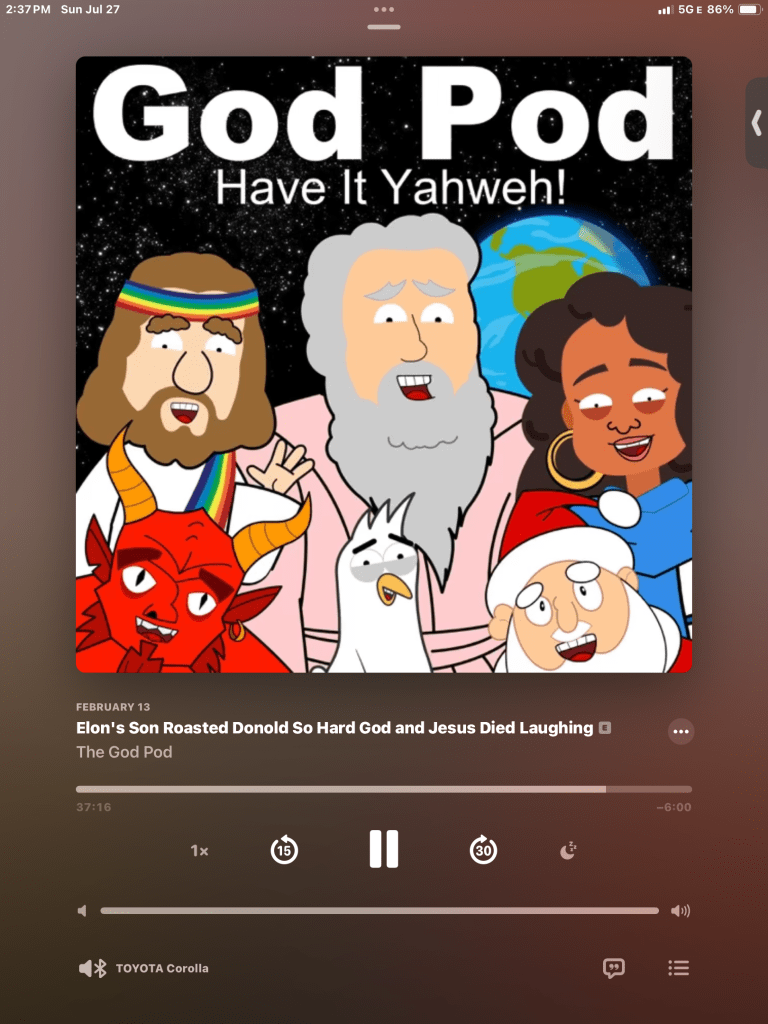
Task: Tap the grabber to minimize the player
Action: [384, 27]
